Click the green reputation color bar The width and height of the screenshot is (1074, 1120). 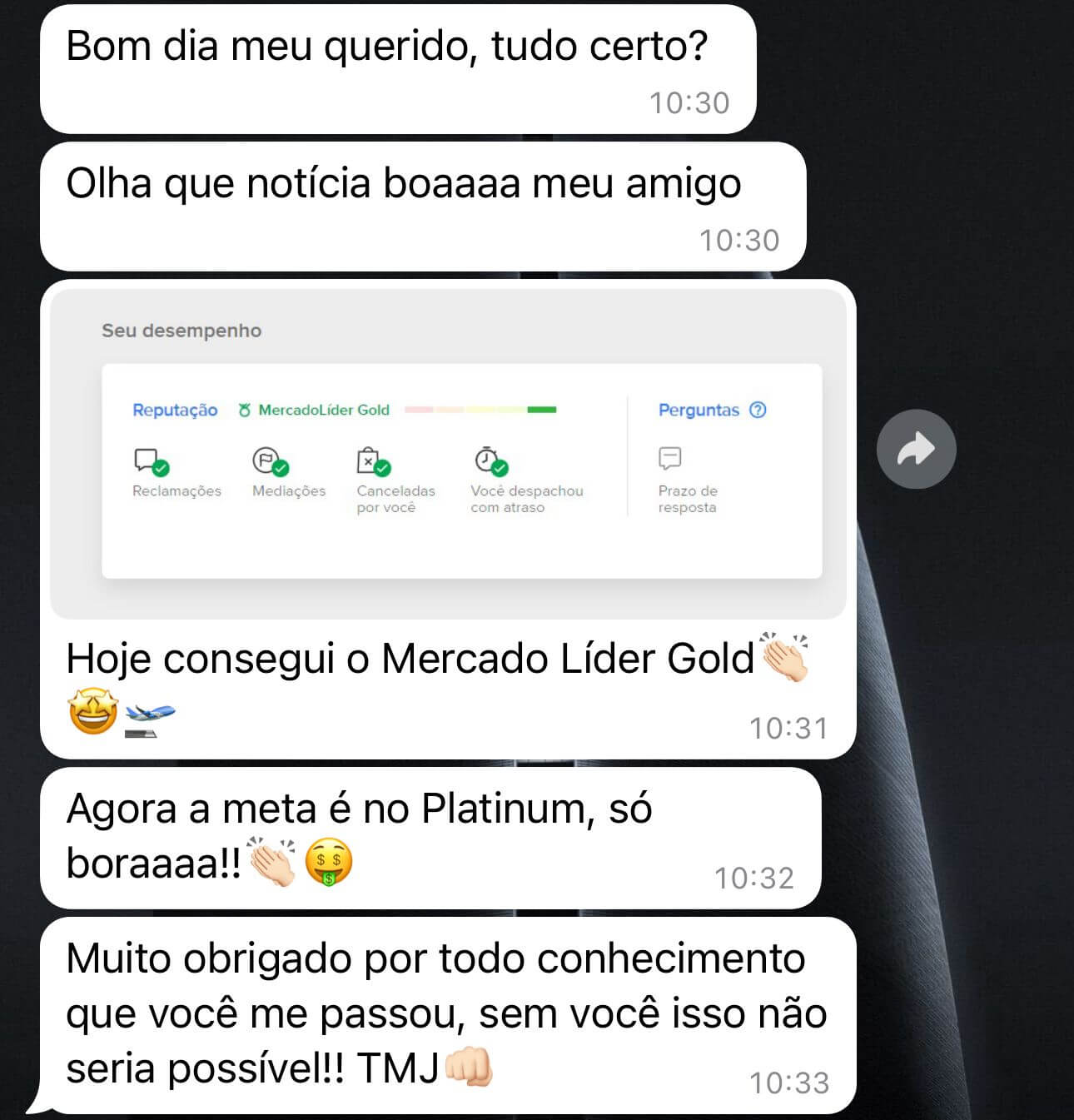[x=543, y=410]
